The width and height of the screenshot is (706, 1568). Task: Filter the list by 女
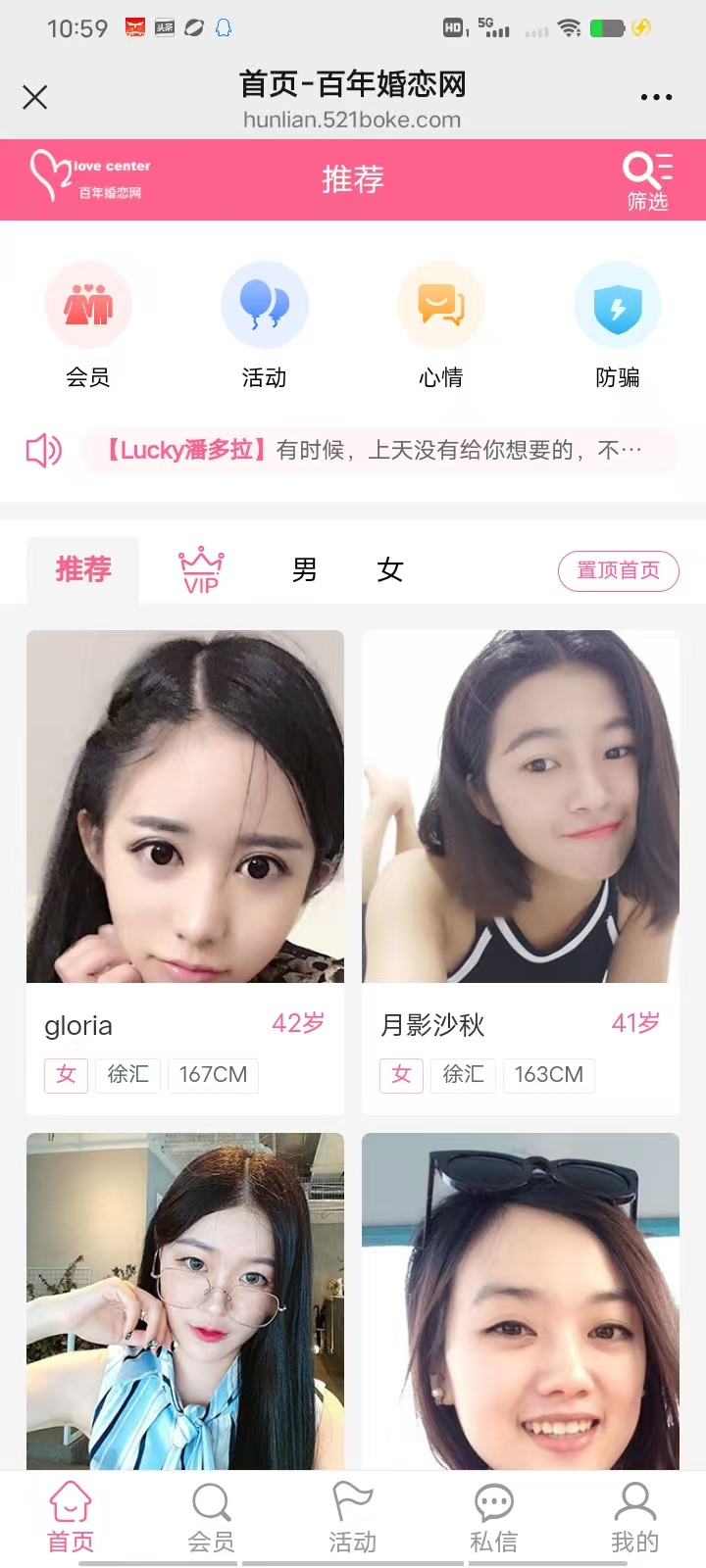coord(390,570)
